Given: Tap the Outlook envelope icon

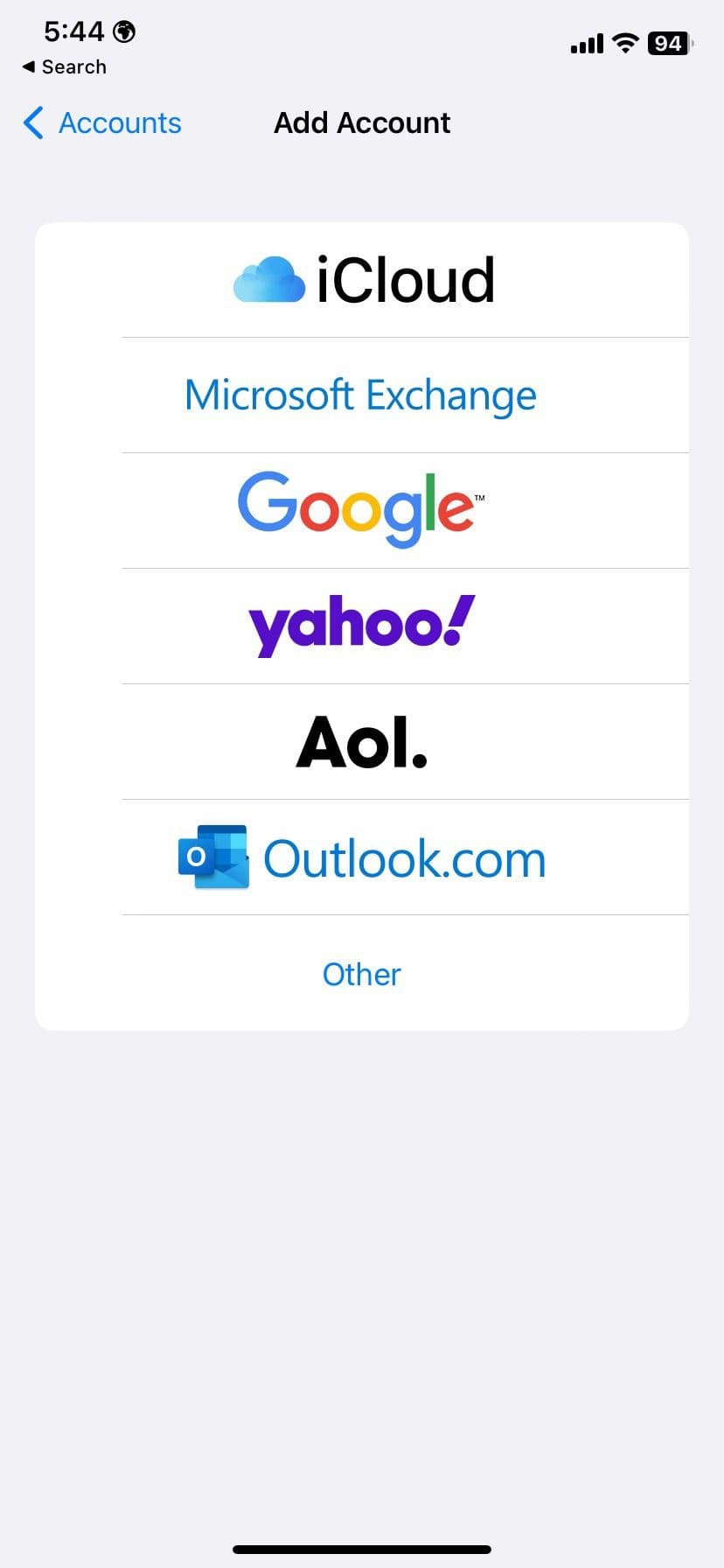Looking at the screenshot, I should point(212,858).
